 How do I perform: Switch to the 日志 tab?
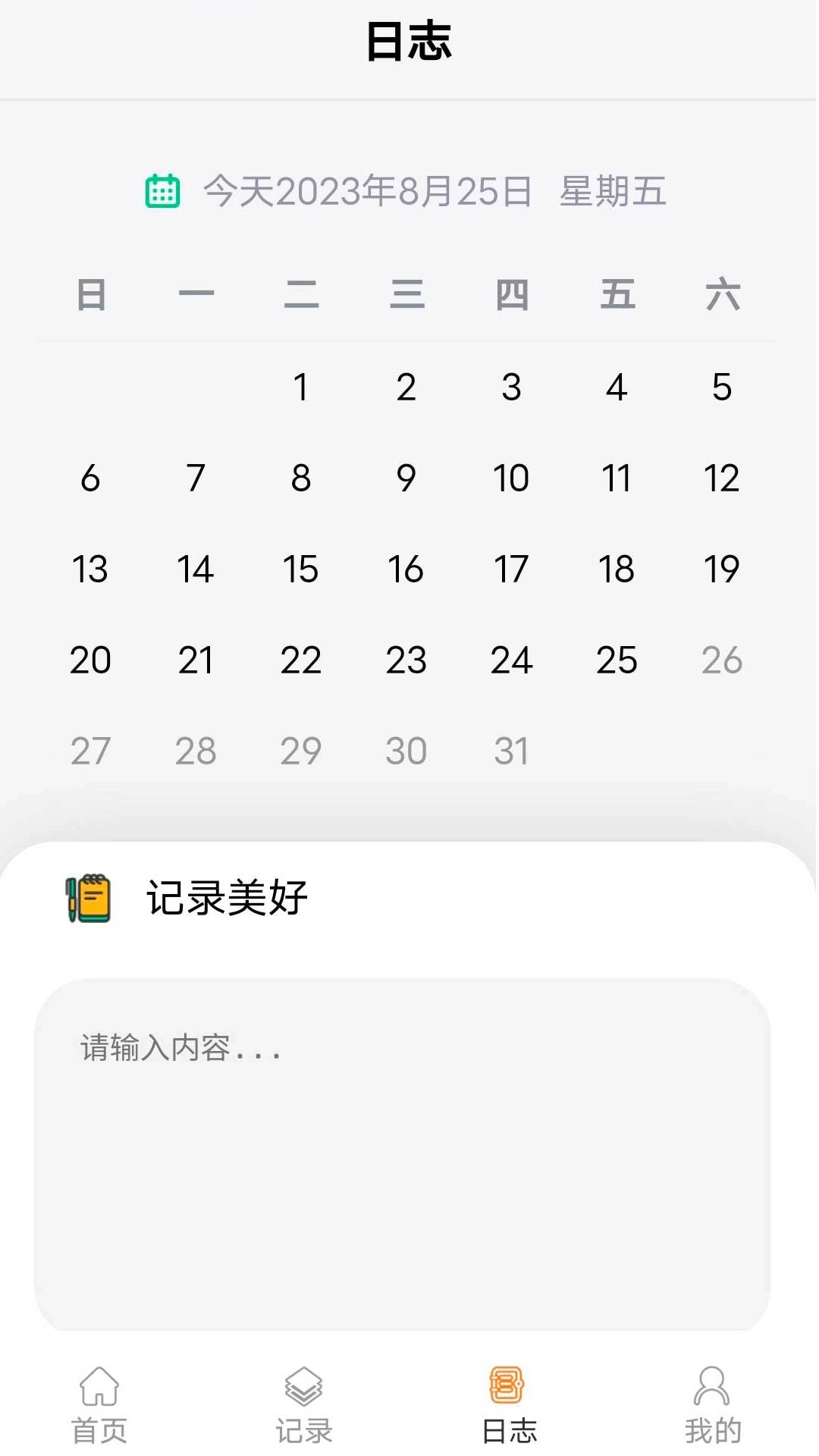click(509, 1407)
